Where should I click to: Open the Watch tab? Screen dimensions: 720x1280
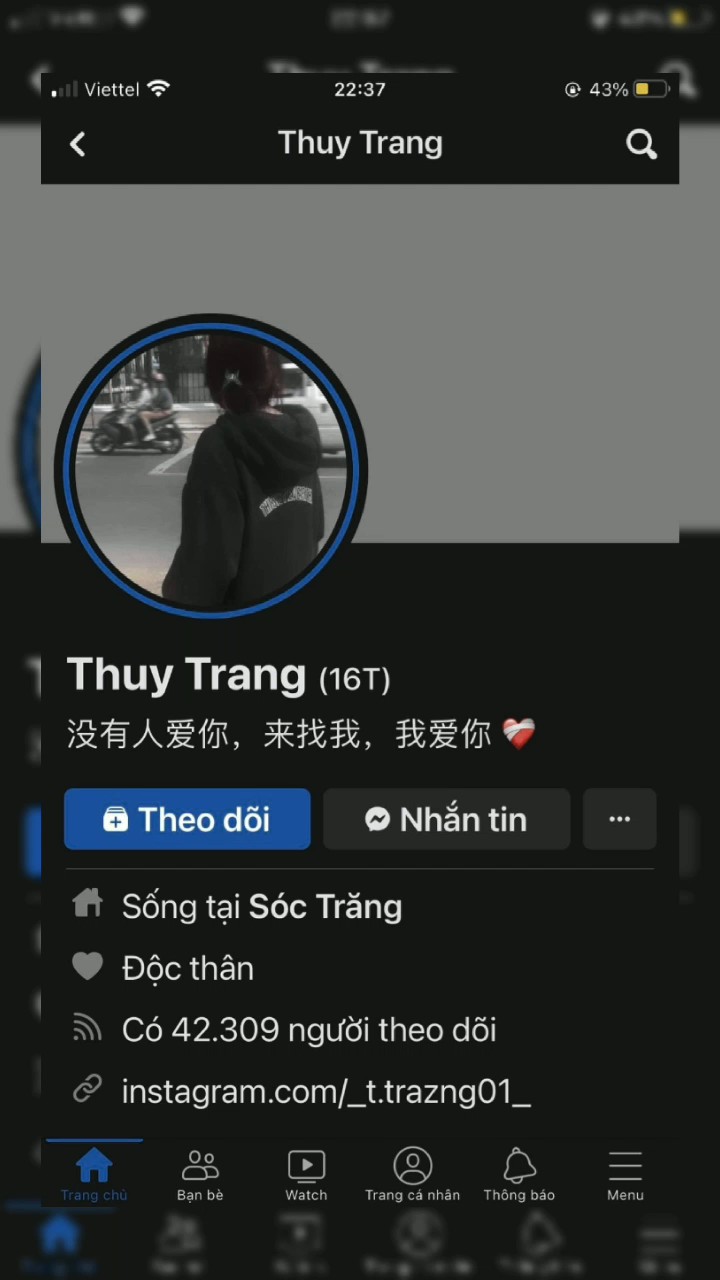point(306,1174)
